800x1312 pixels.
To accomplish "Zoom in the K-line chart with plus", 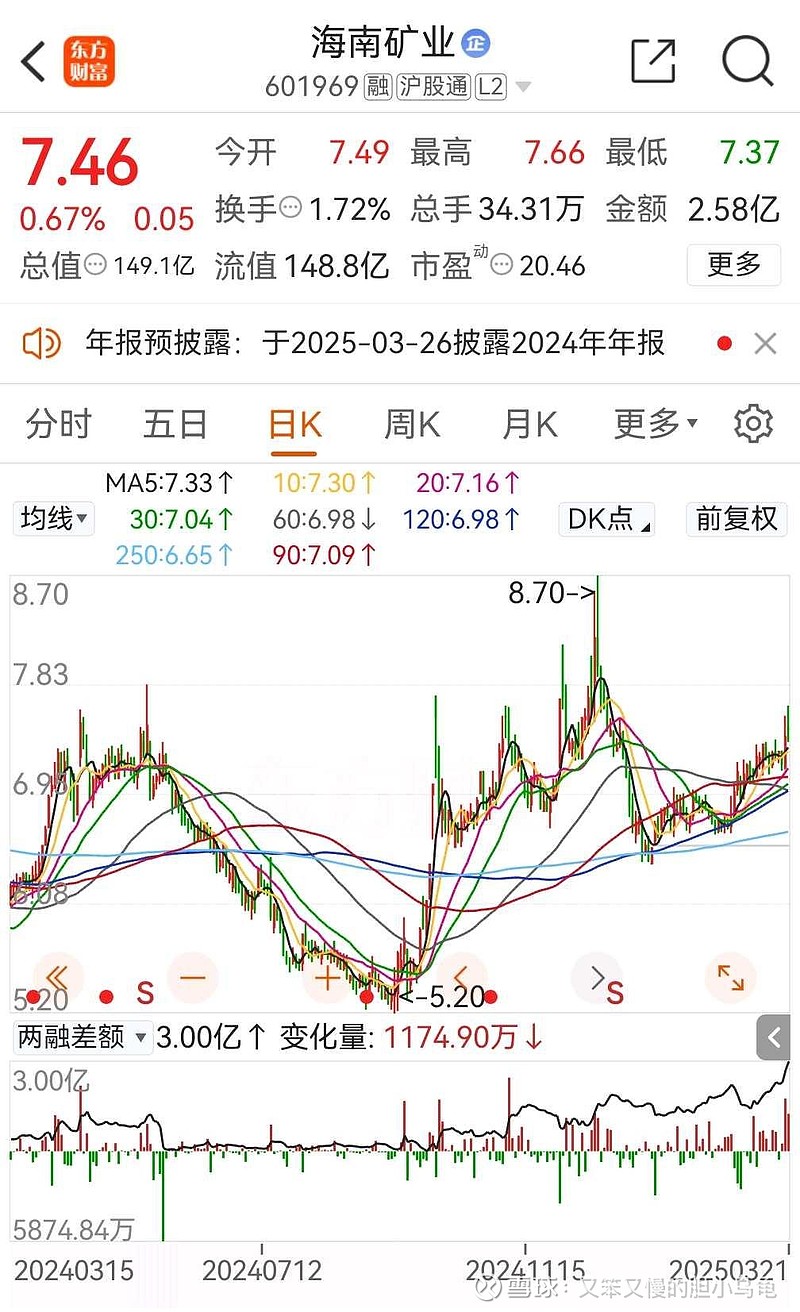I will [x=327, y=977].
